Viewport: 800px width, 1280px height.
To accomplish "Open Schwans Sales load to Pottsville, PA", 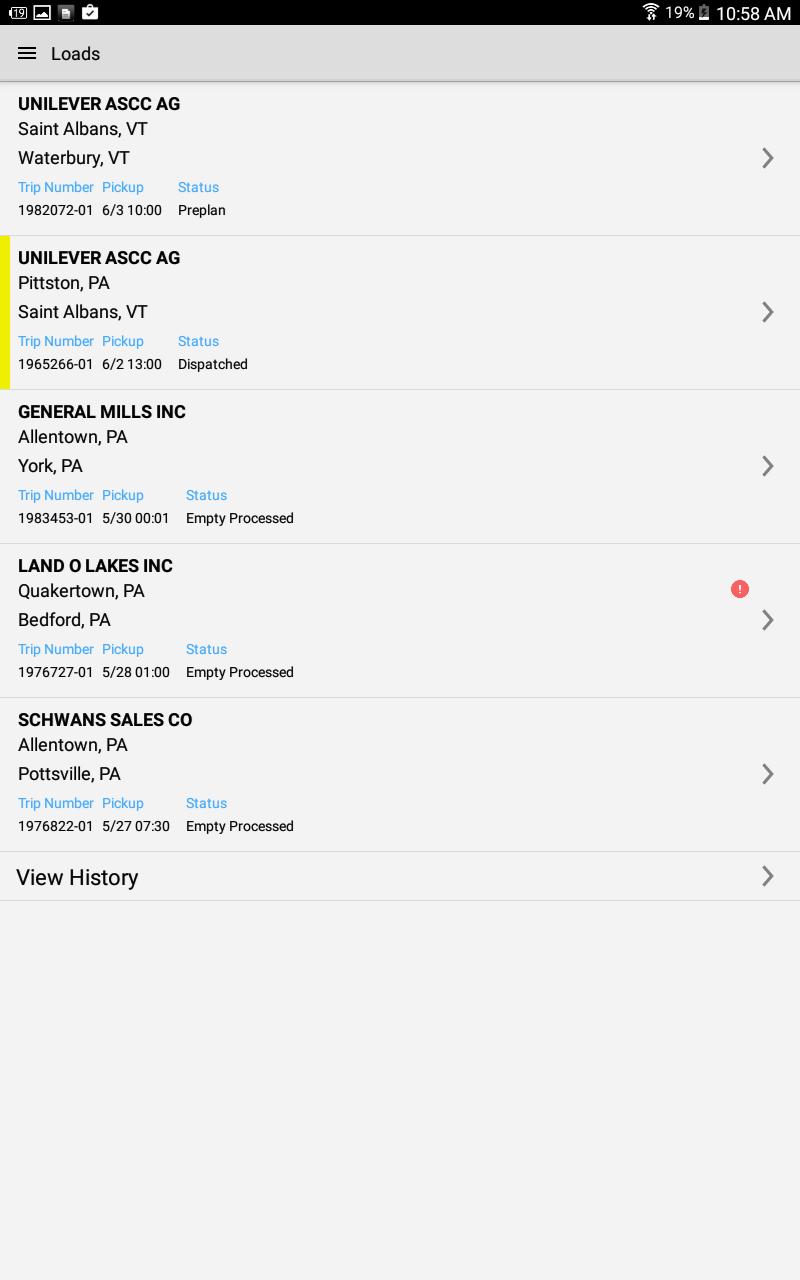I will pos(400,774).
